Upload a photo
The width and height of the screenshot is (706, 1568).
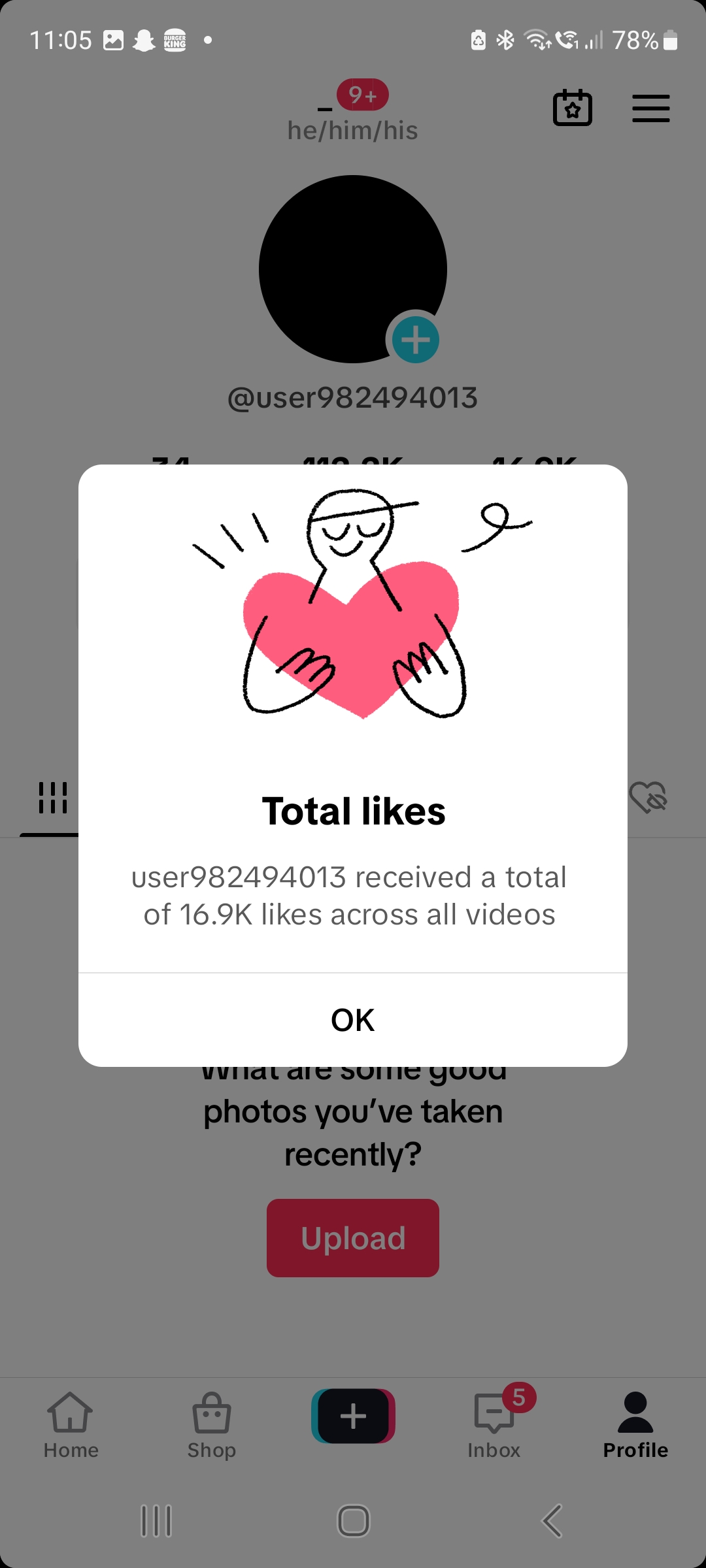(353, 1238)
